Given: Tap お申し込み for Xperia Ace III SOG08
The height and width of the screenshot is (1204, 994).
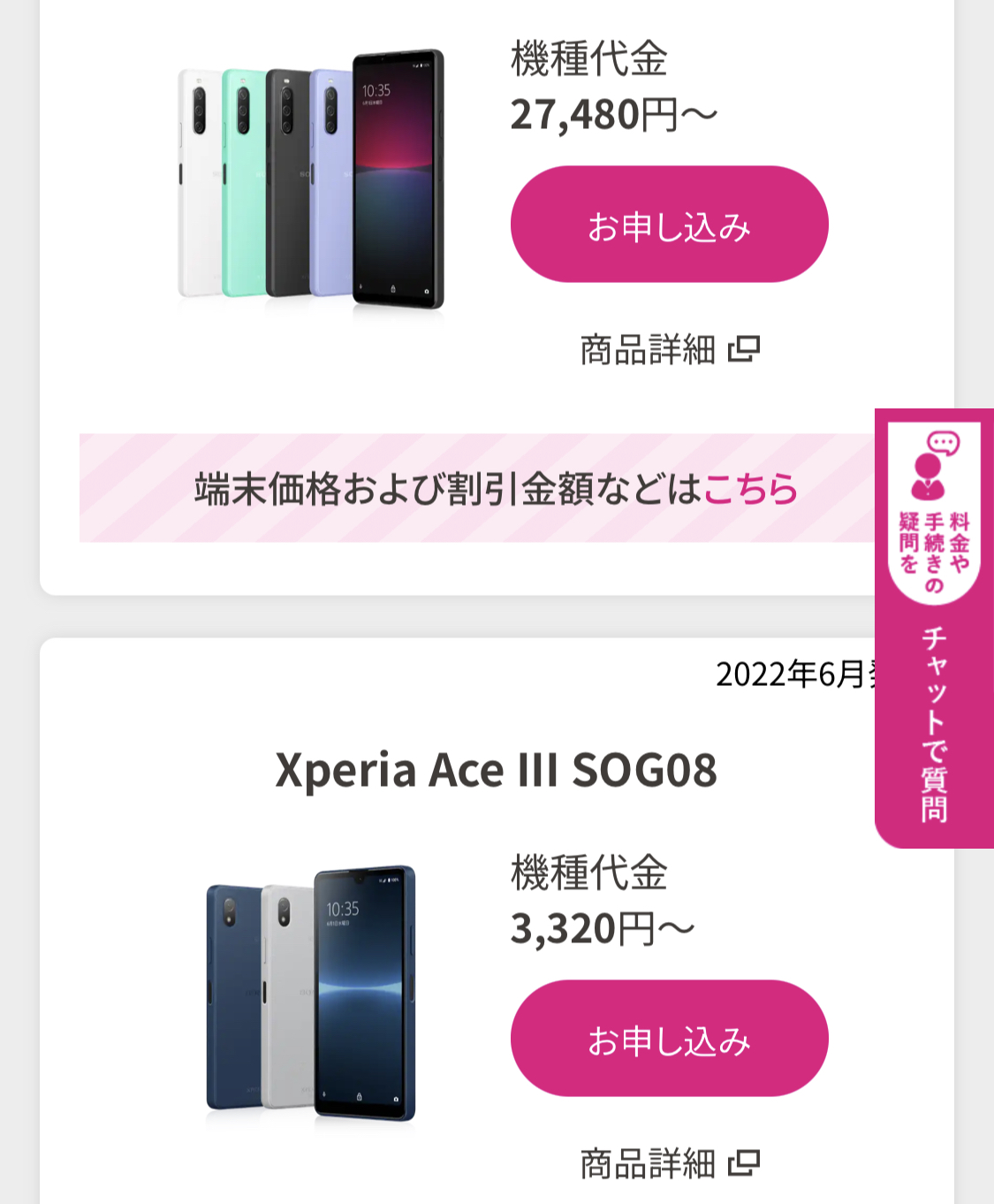Looking at the screenshot, I should click(x=669, y=1039).
